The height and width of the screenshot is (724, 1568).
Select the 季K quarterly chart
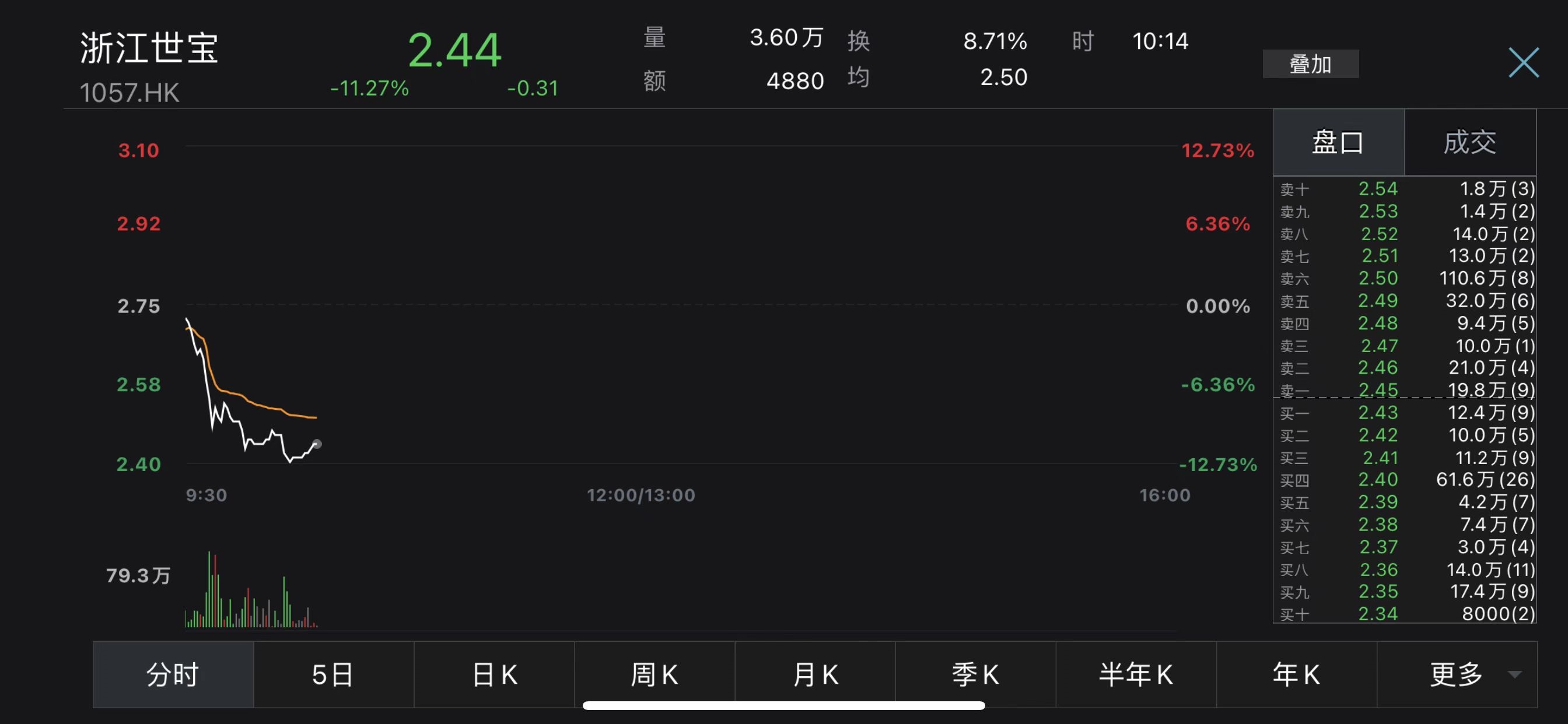coord(975,674)
